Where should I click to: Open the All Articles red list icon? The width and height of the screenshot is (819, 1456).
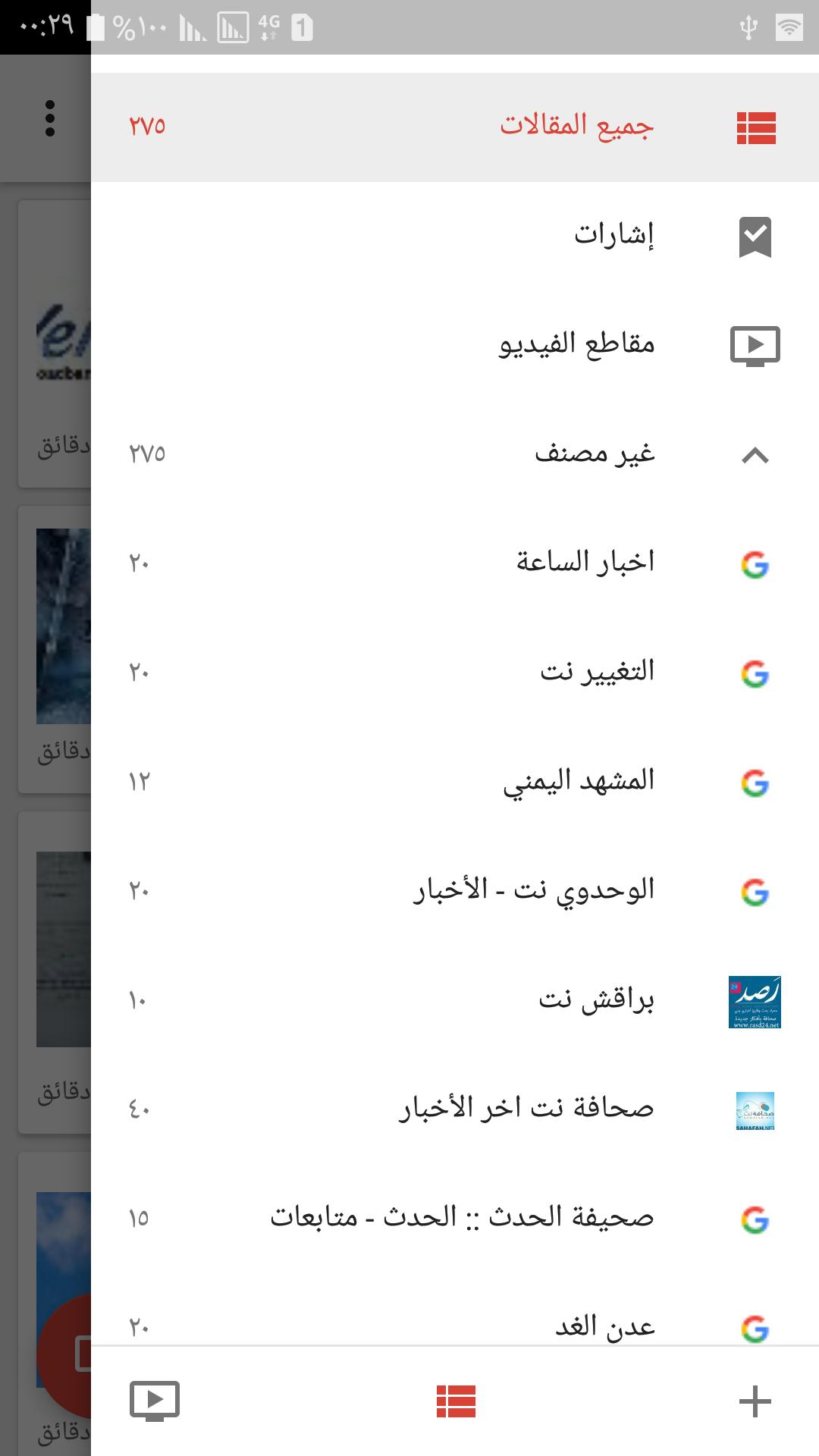[754, 125]
